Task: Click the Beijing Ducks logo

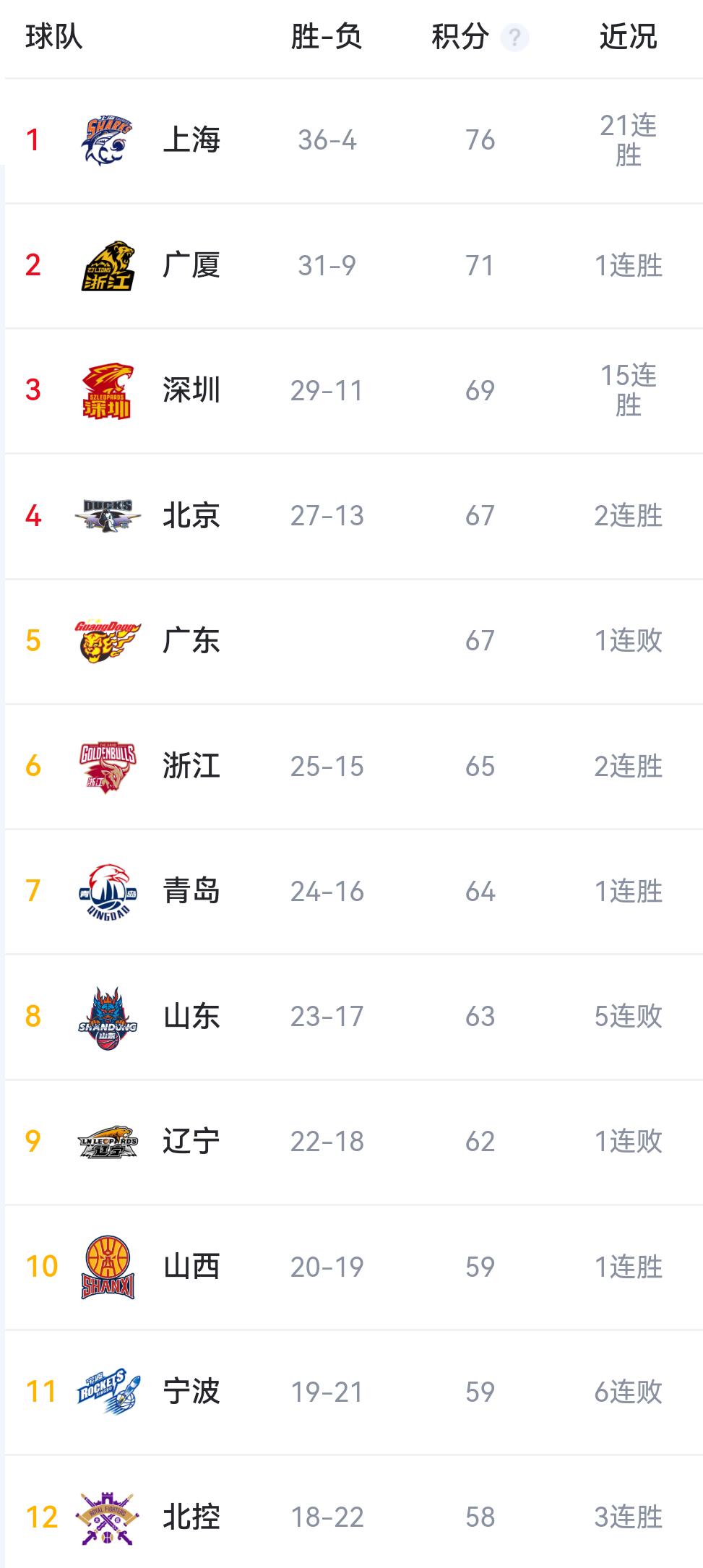Action: [x=107, y=515]
